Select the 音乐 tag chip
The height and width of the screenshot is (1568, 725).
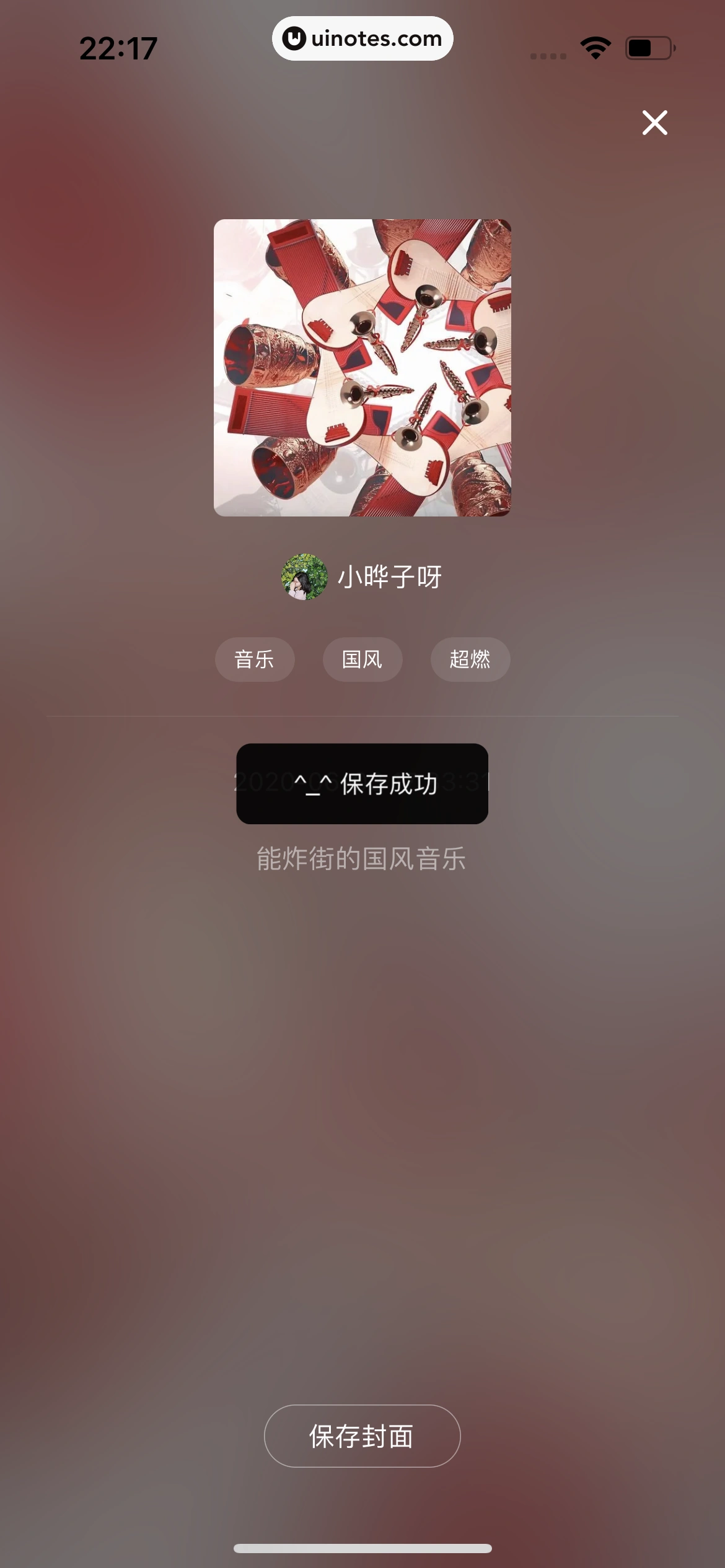click(254, 660)
